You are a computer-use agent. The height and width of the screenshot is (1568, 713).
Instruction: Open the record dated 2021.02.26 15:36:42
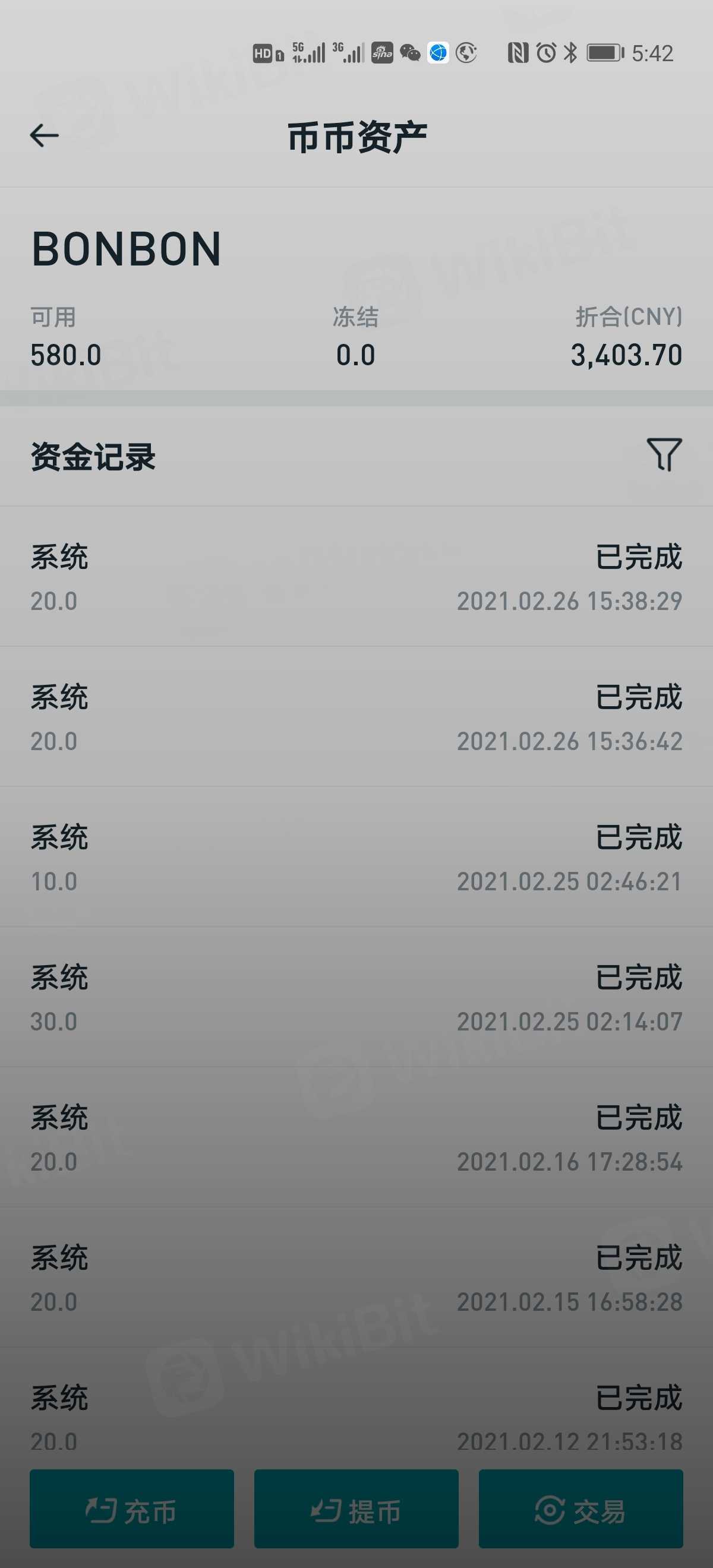coord(356,717)
